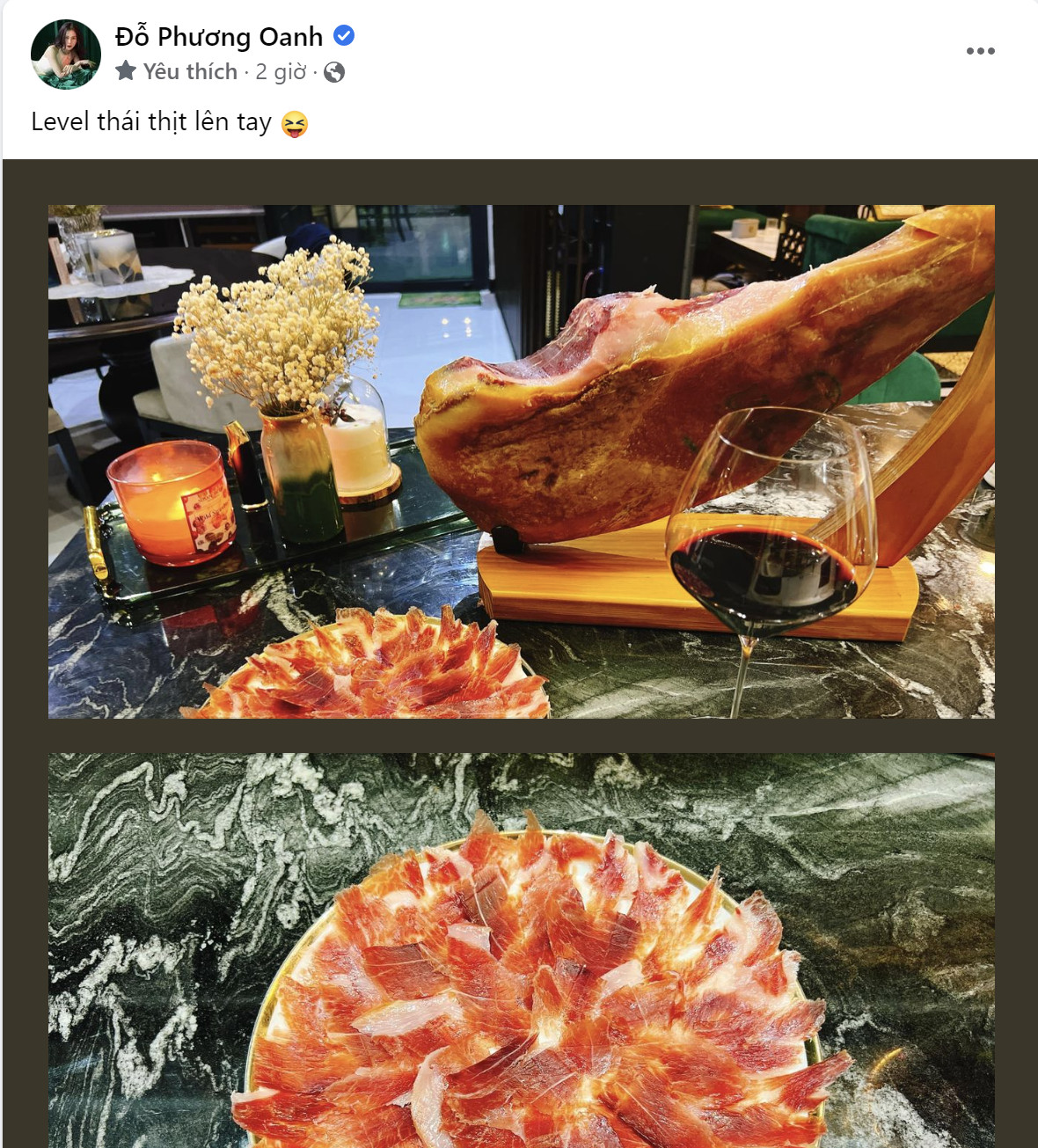The height and width of the screenshot is (1148, 1038).
Task: Enlarge the jamón leg photo with wine glass
Action: click(x=519, y=462)
